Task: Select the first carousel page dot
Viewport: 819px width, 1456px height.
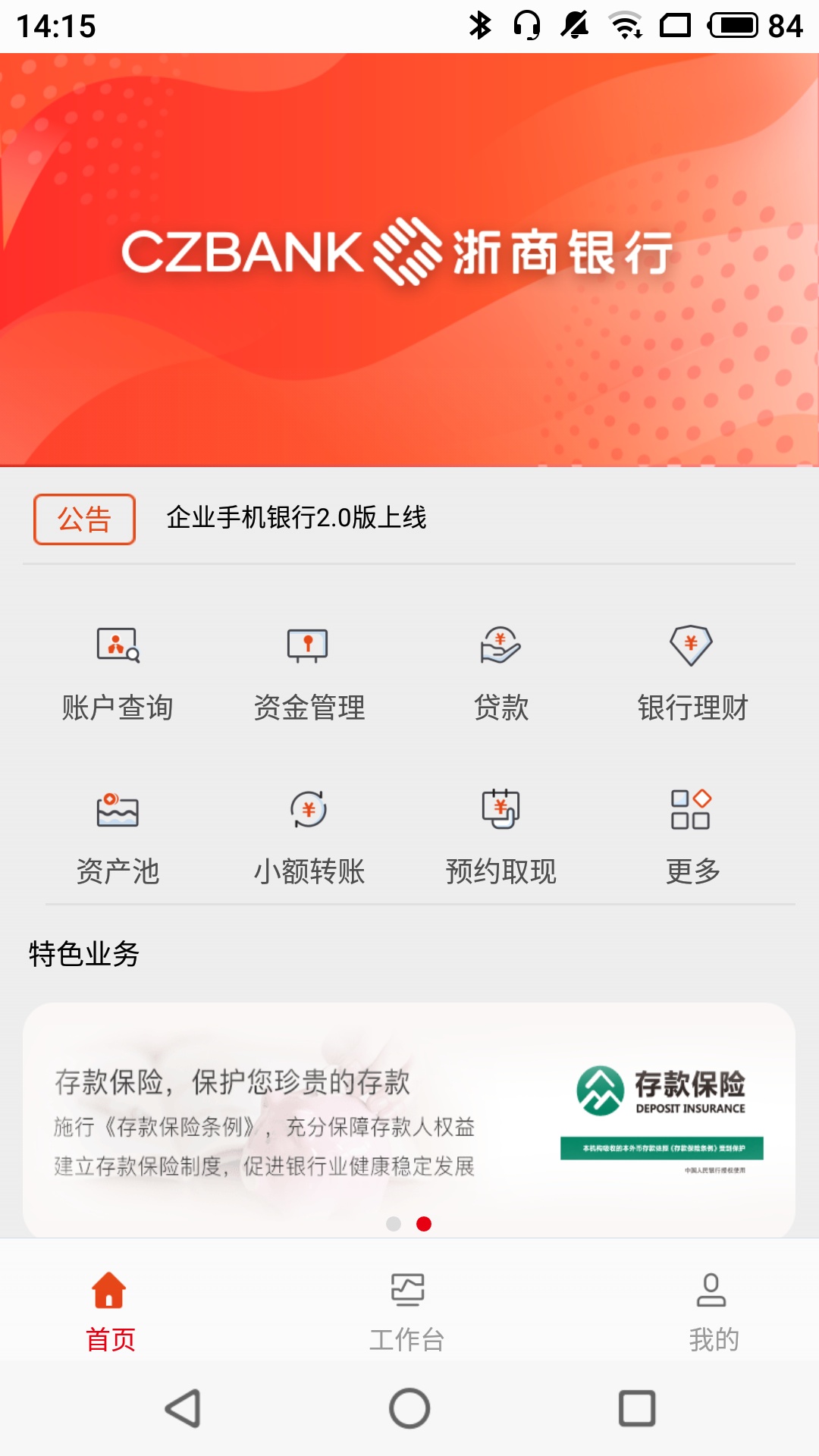Action: coord(394,1224)
